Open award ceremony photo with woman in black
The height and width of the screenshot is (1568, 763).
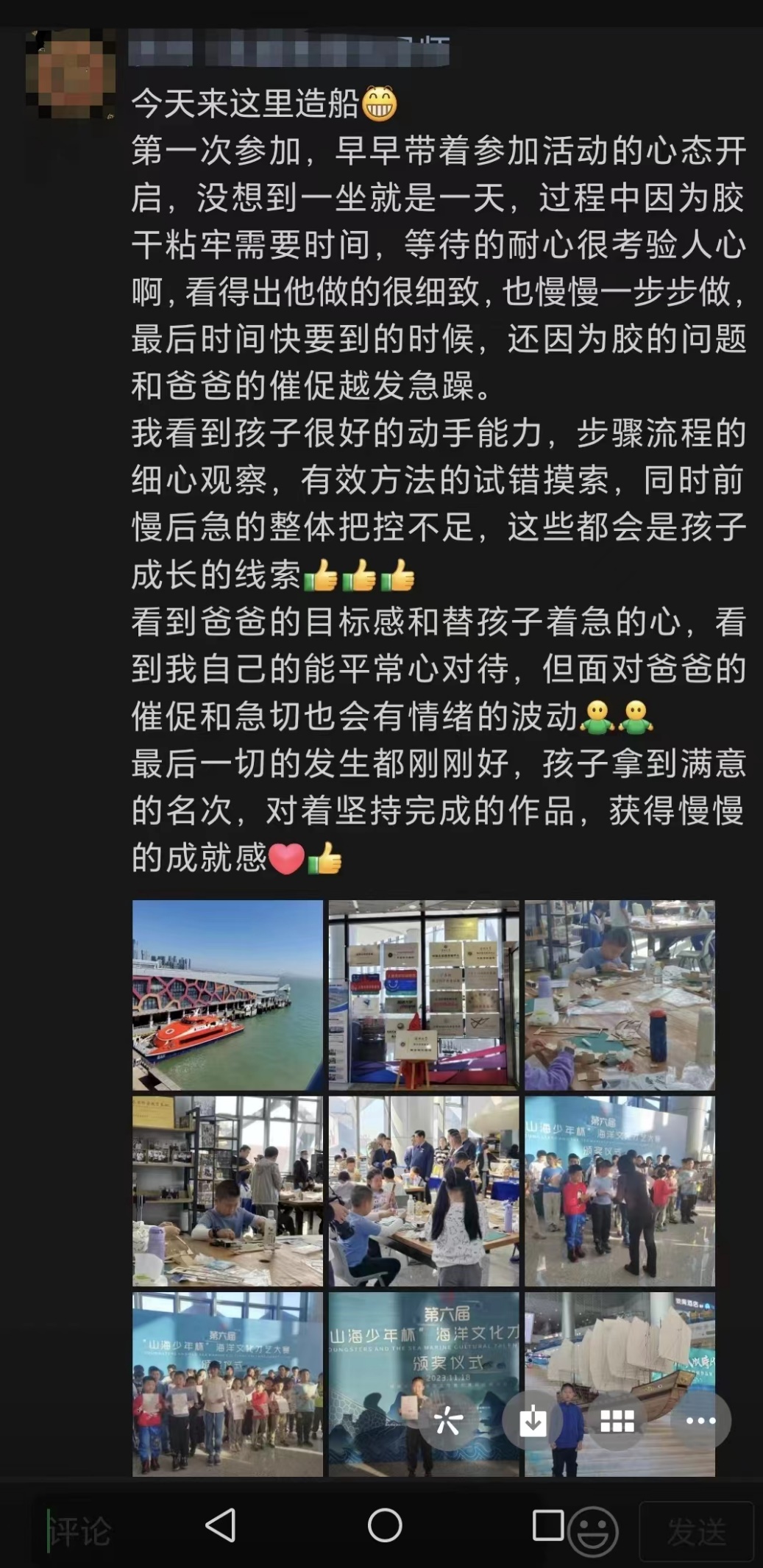coord(619,1191)
